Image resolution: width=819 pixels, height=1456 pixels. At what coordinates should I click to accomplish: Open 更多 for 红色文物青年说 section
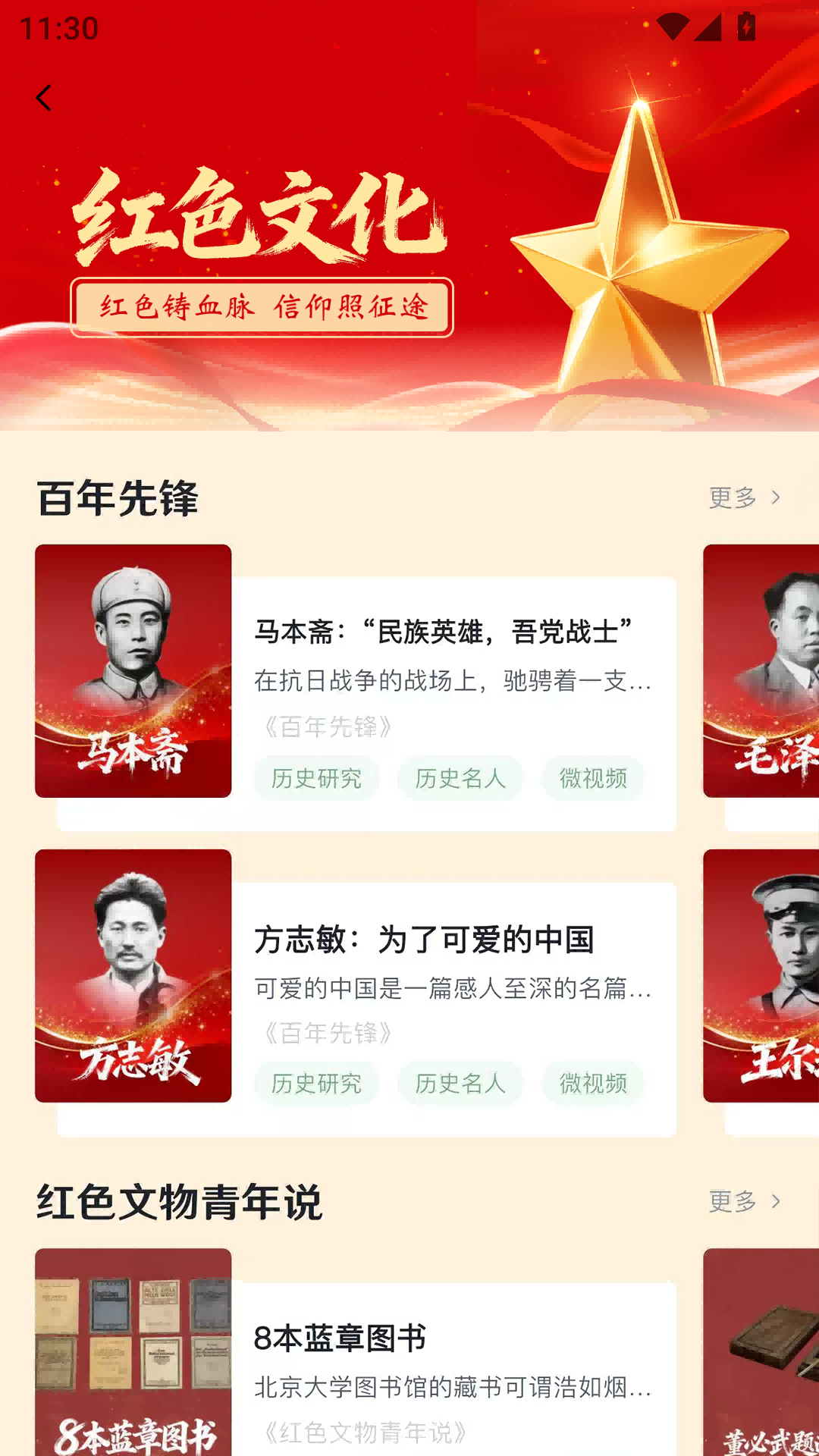(745, 1201)
